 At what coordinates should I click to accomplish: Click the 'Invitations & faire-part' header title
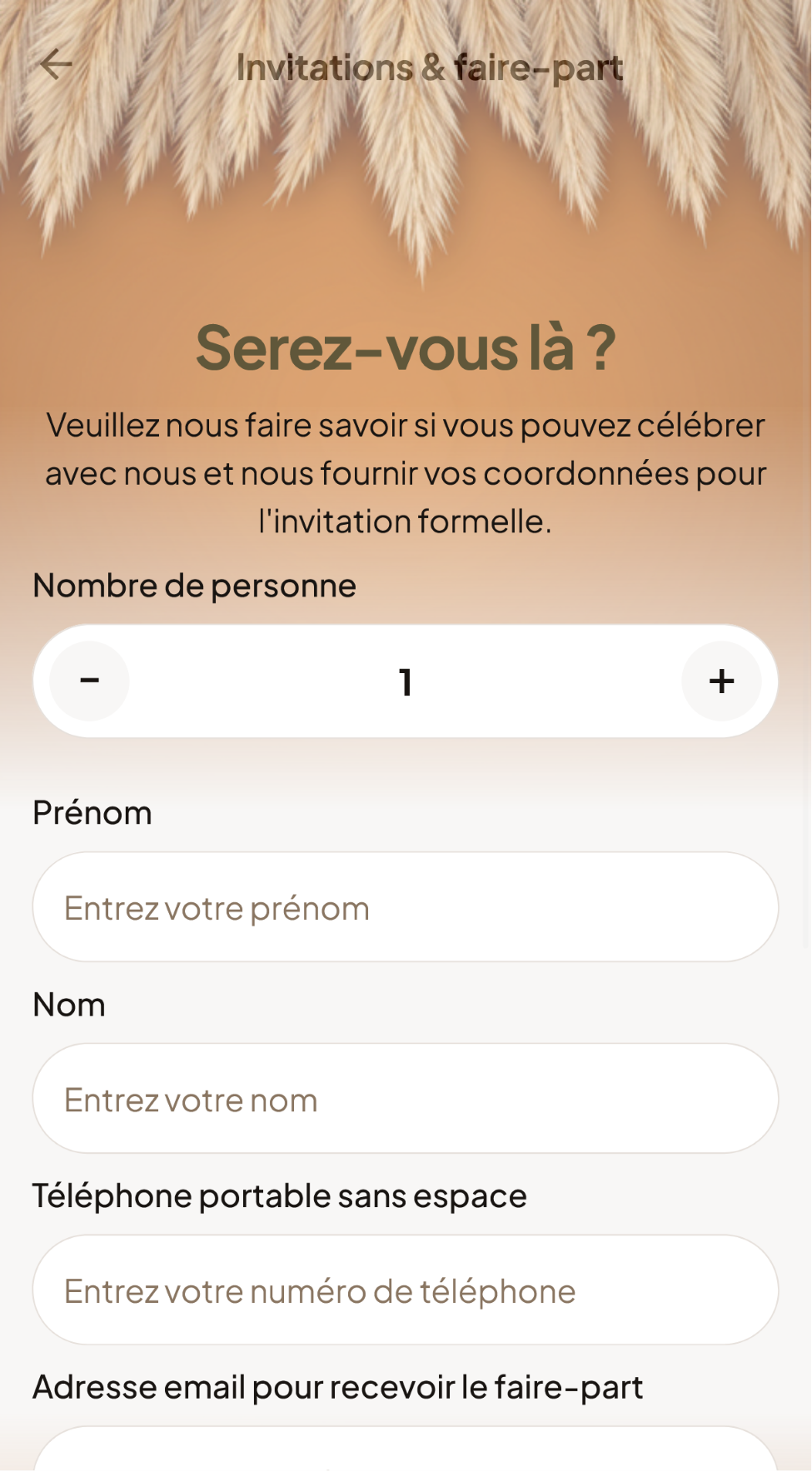[x=430, y=67]
